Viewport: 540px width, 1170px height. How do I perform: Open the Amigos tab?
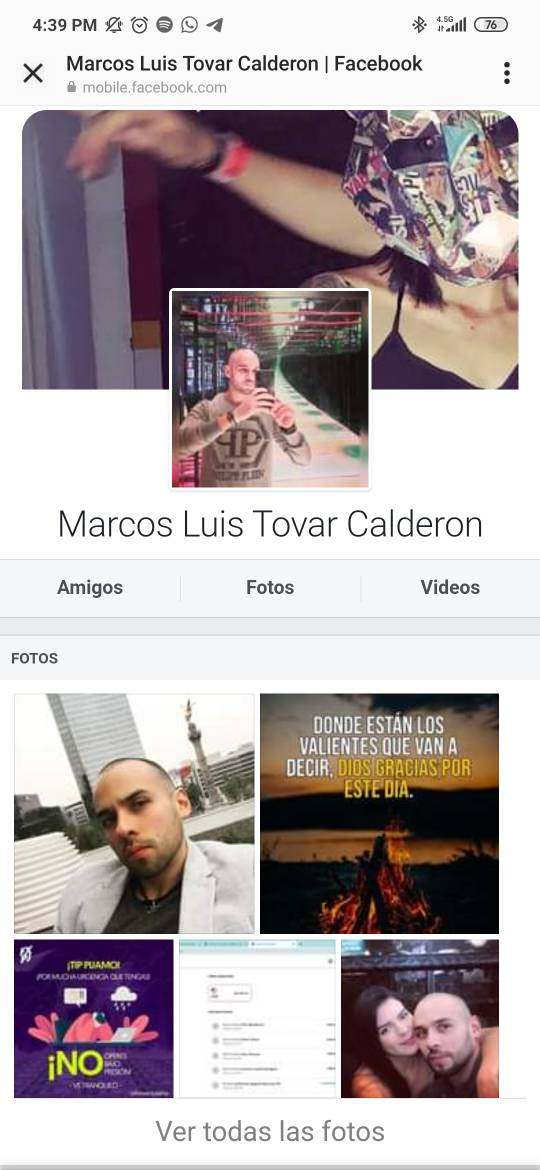[90, 587]
